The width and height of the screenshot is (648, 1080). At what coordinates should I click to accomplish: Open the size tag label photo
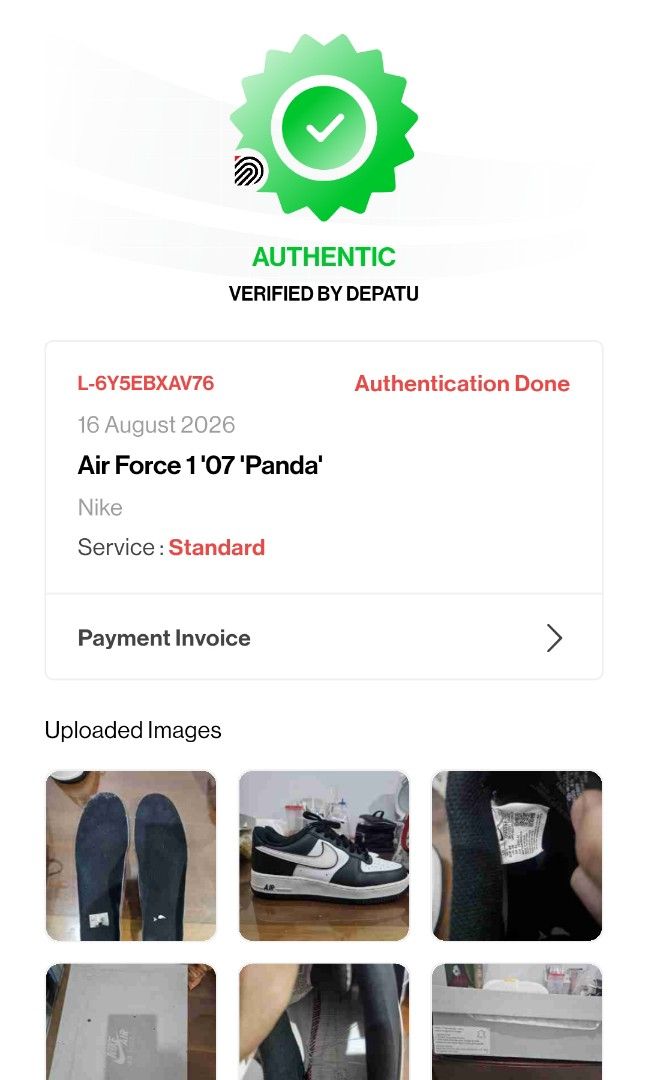pyautogui.click(x=516, y=855)
